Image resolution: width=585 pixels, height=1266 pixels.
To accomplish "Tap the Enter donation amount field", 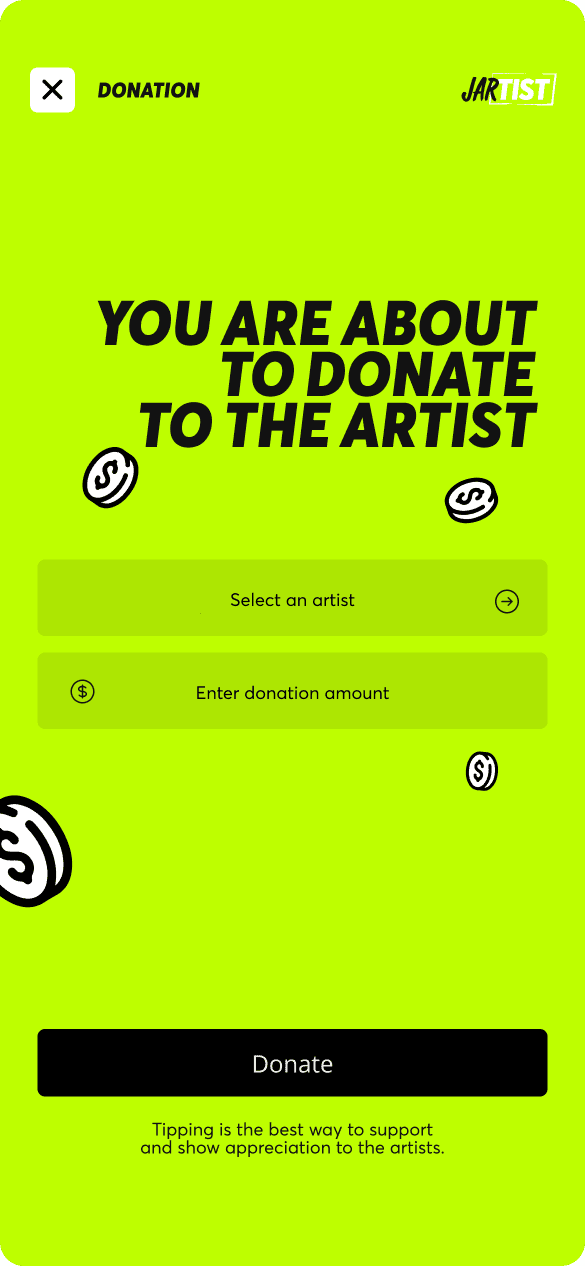I will 292,691.
